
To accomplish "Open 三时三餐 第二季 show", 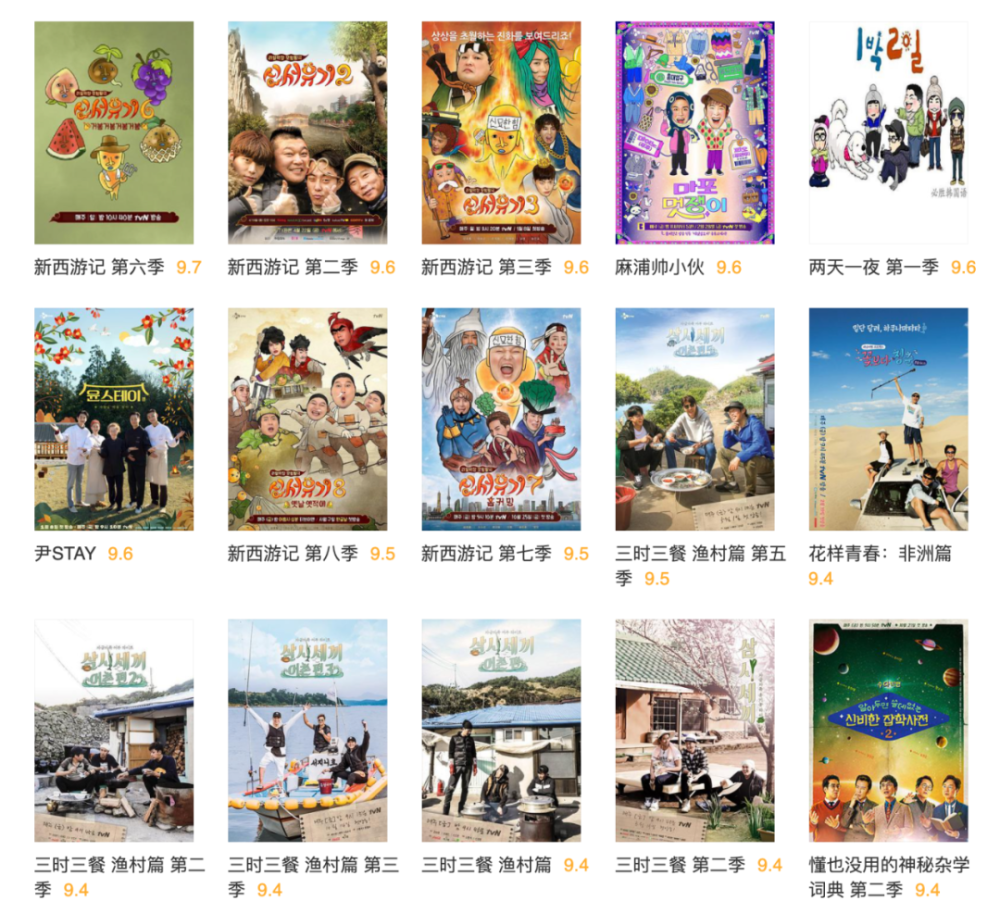I will tap(695, 730).
